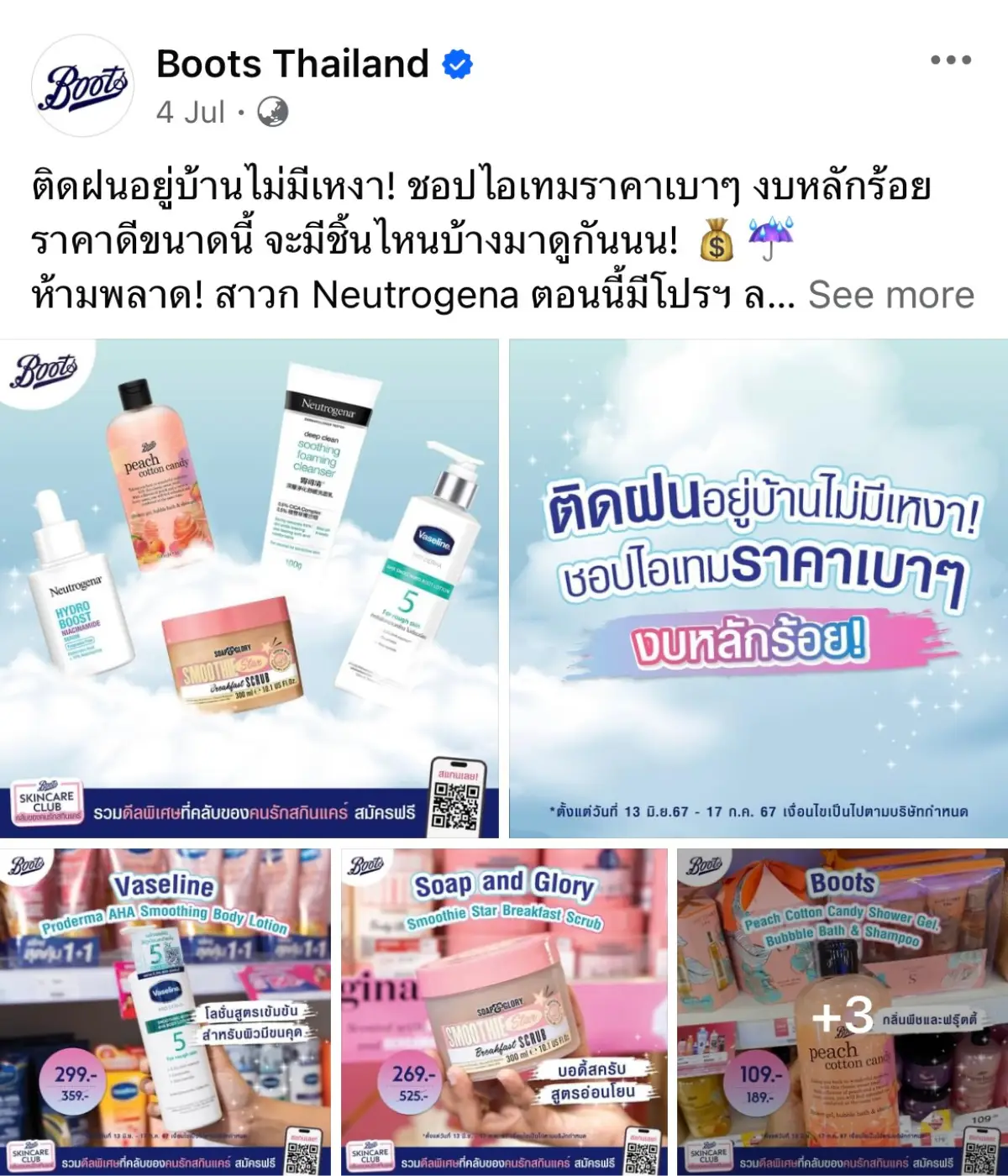Open the Thai promo headline photo
Screen dimensions: 1008x1176
point(759,588)
